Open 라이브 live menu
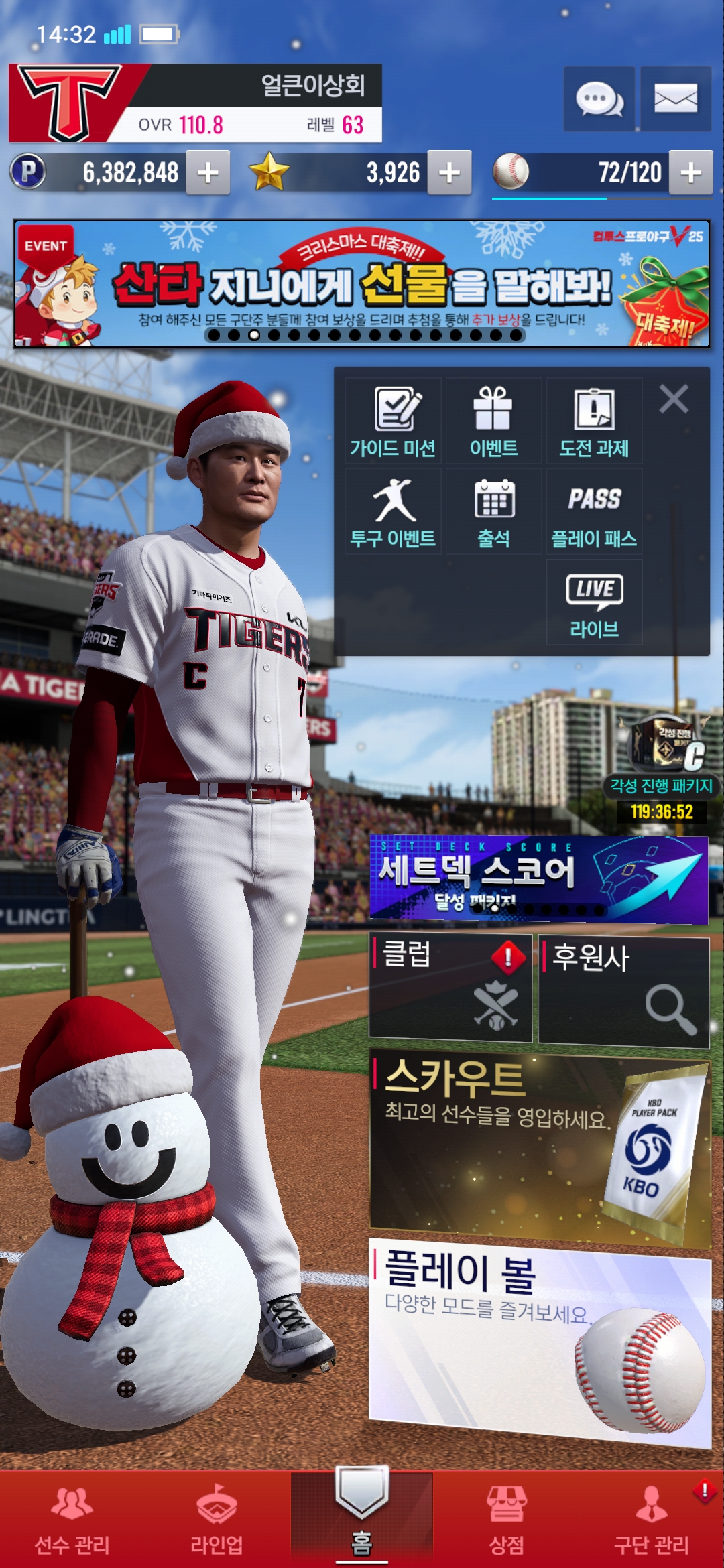Screen dimensions: 724x1568 594,602
